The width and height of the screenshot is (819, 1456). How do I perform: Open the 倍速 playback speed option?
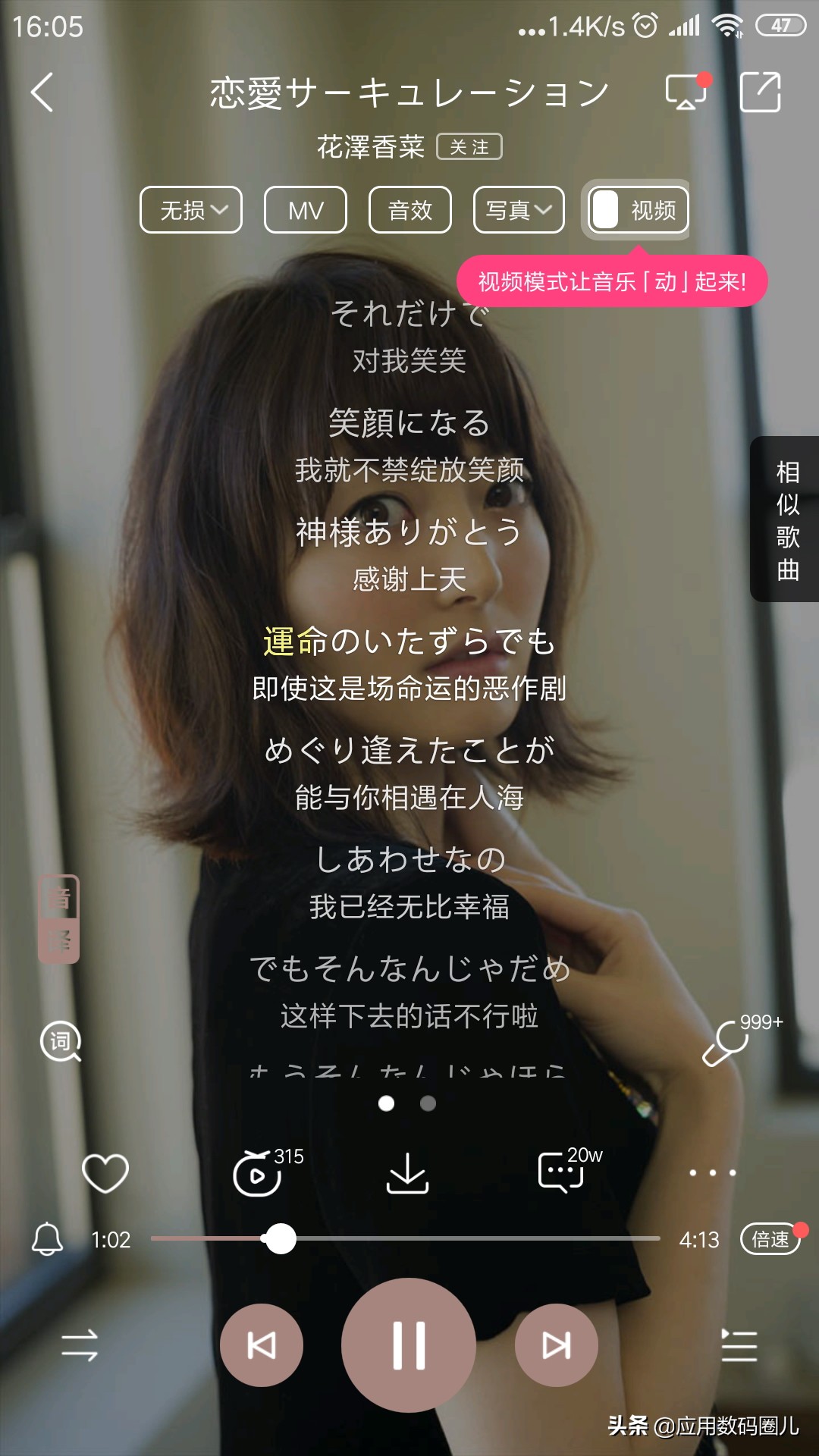770,1239
